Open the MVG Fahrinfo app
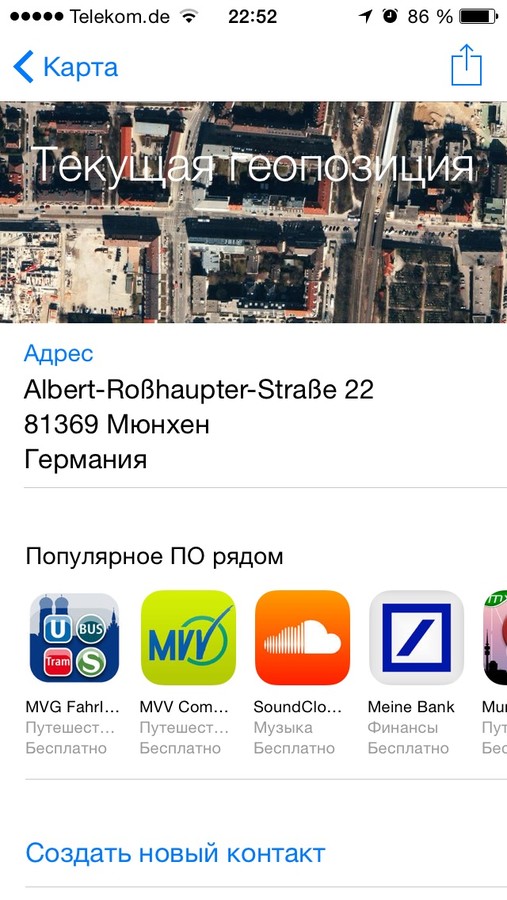507x900 pixels. (74, 638)
